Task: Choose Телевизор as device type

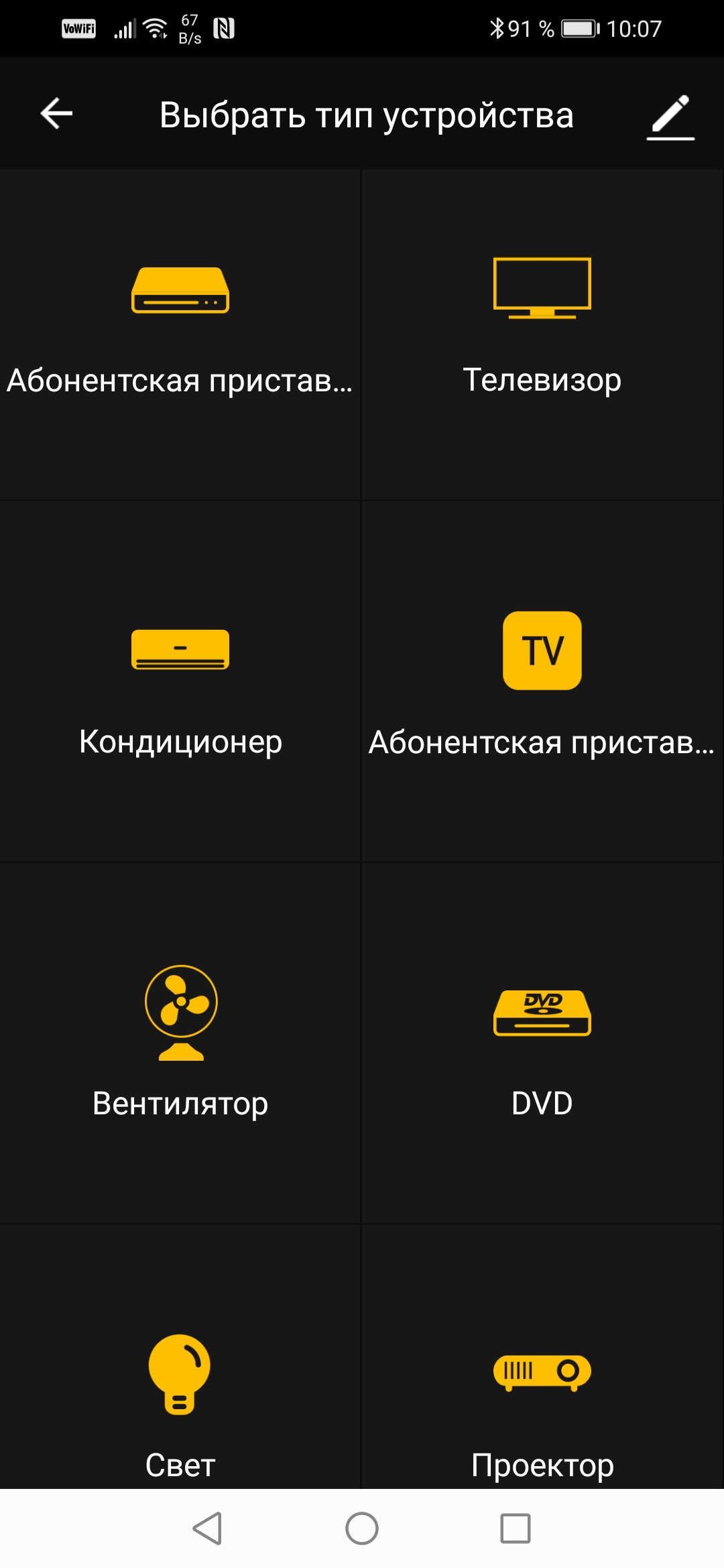Action: [x=542, y=333]
